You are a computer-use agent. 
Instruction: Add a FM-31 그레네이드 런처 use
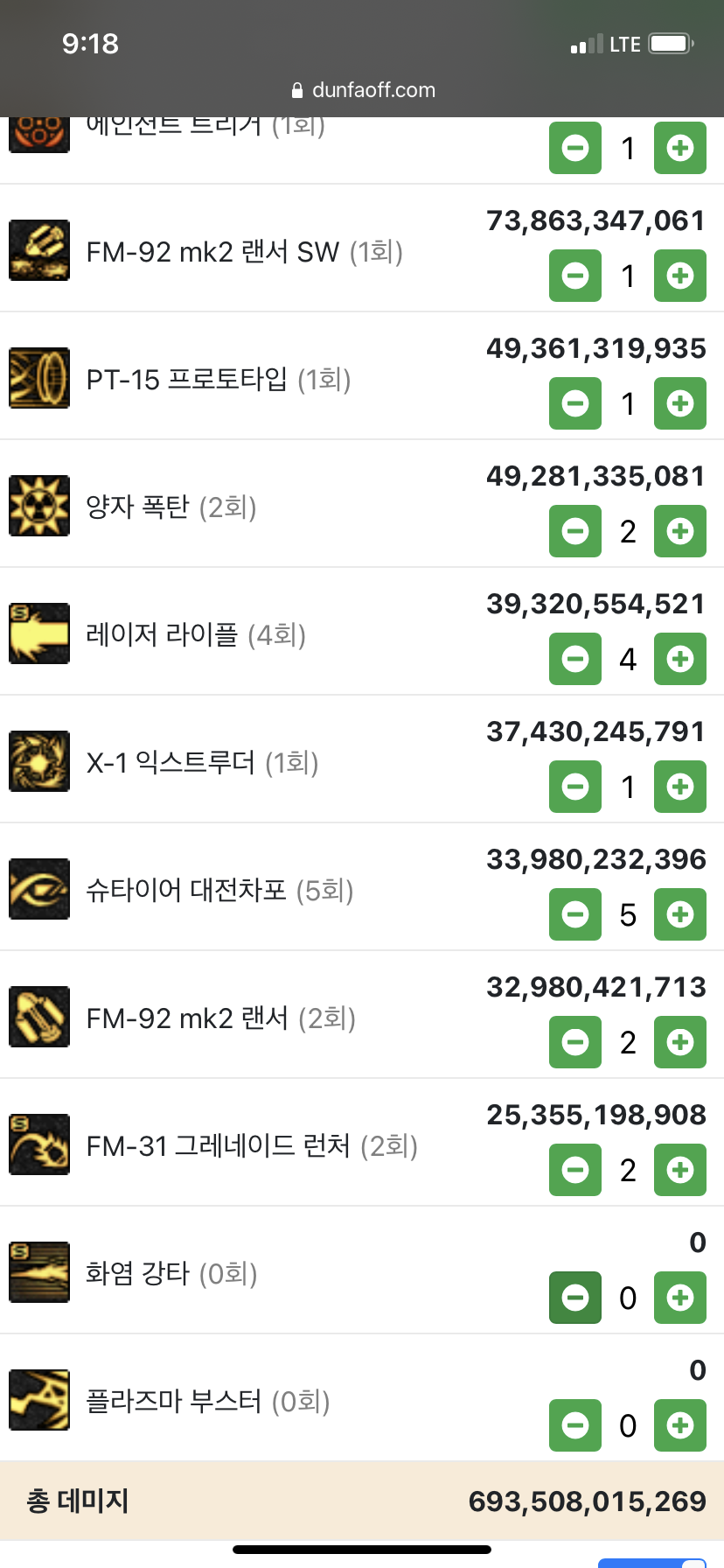tap(680, 1170)
